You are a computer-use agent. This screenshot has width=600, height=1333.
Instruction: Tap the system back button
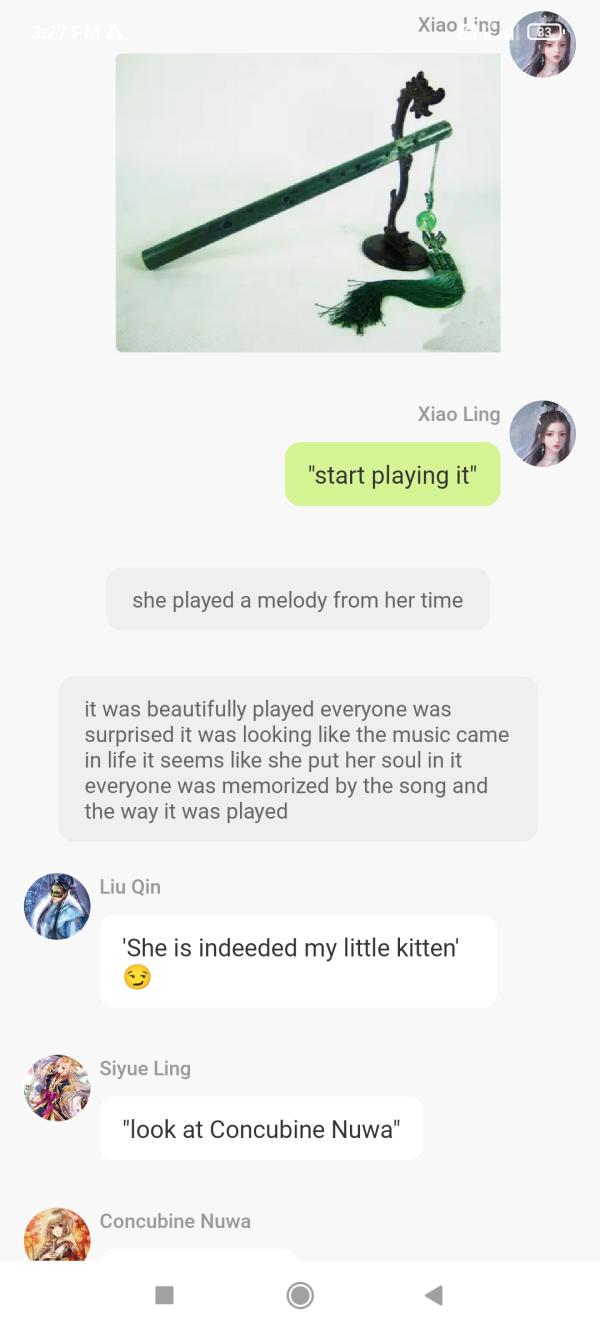(433, 1296)
